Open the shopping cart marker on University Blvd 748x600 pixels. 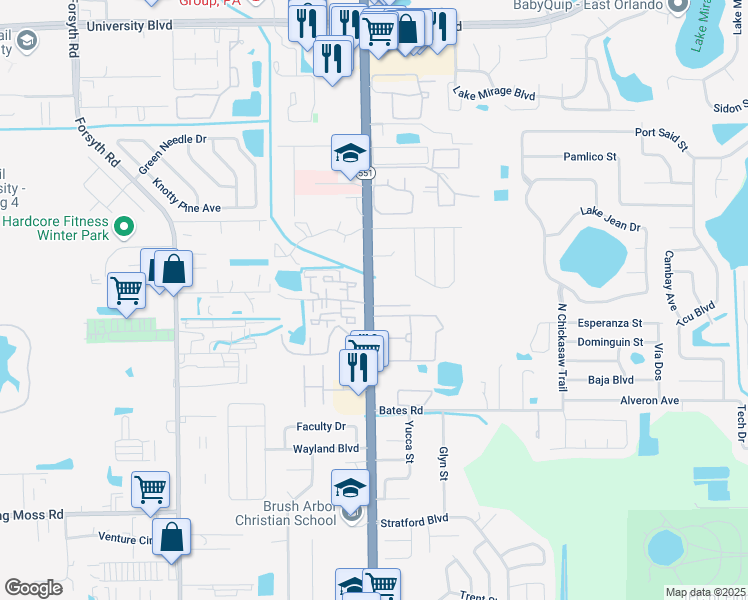click(378, 32)
